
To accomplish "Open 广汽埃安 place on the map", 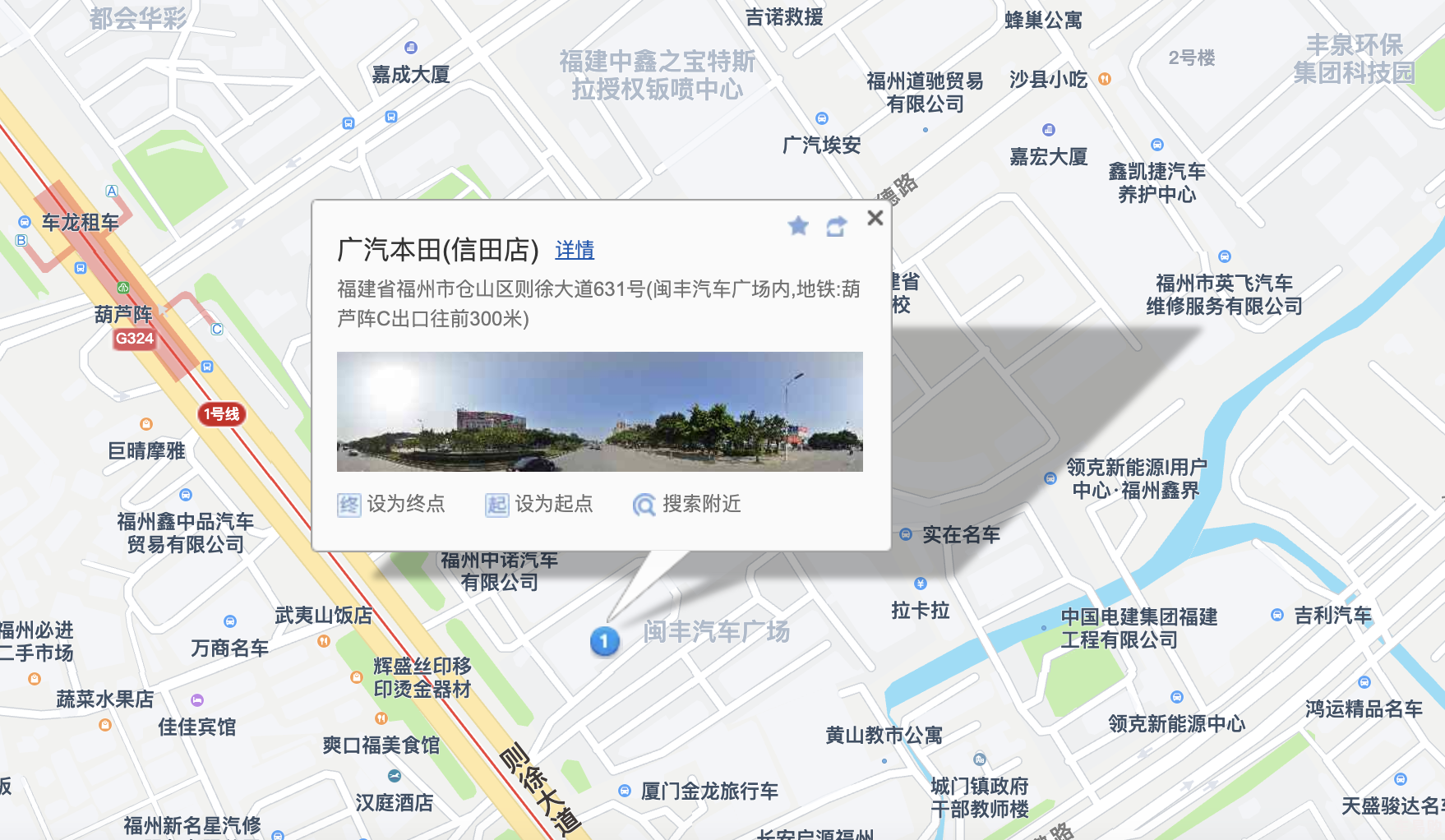I will pyautogui.click(x=821, y=145).
